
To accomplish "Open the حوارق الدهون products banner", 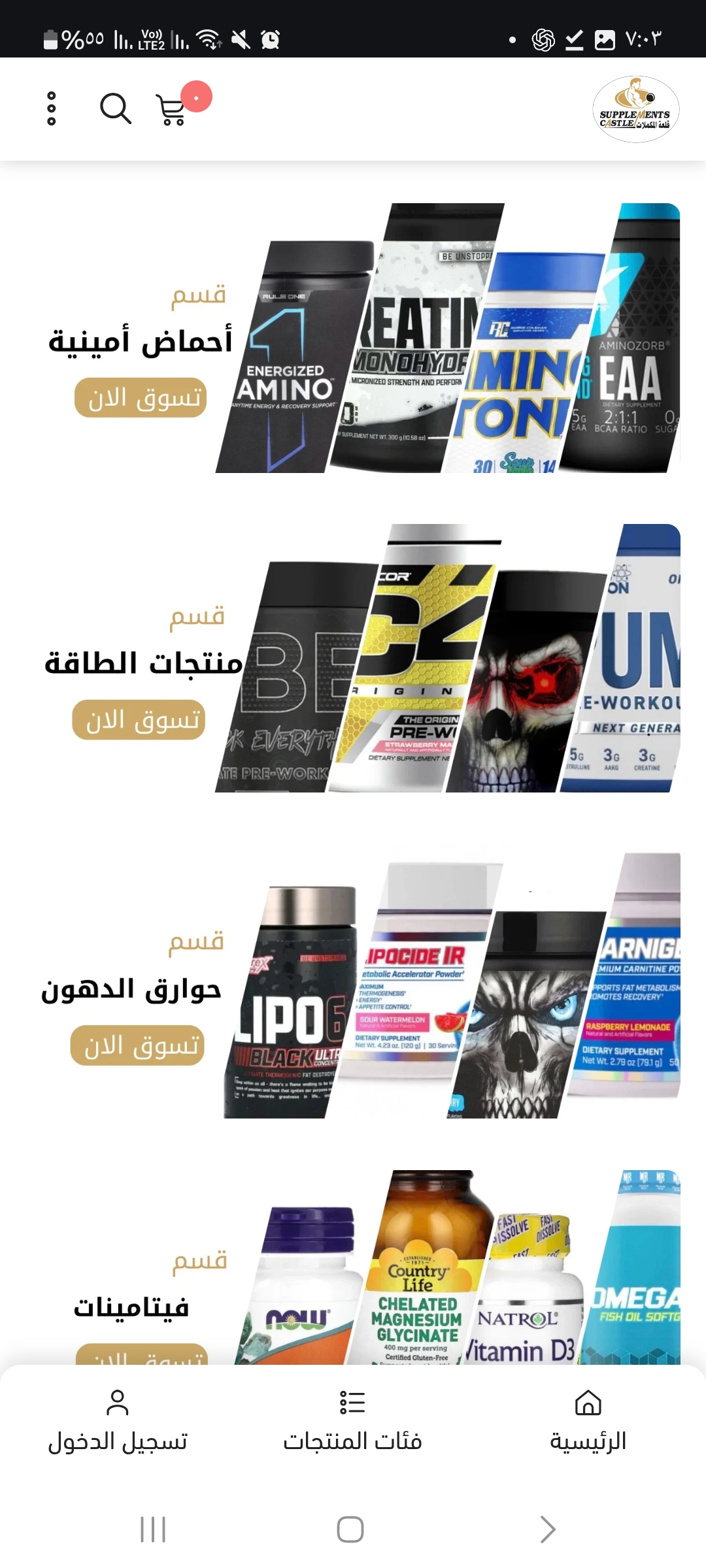I will (x=451, y=985).
